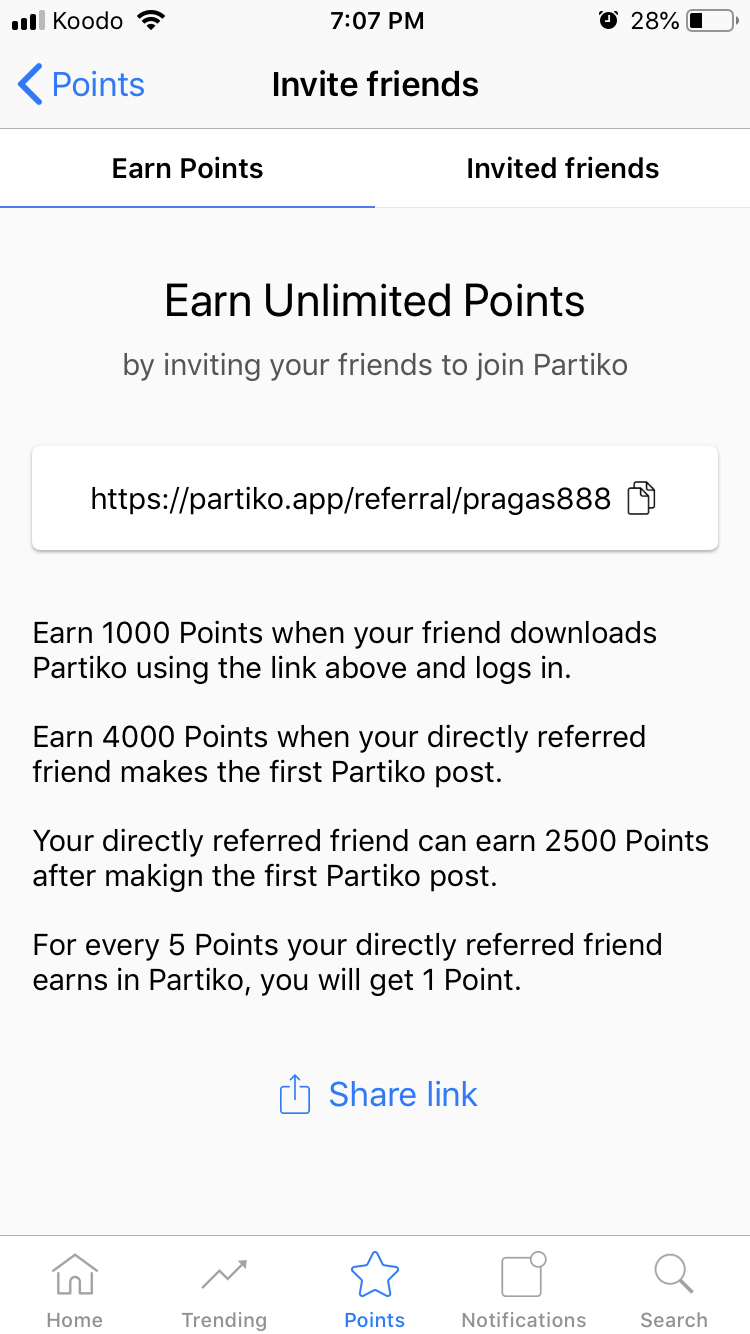Screen dimensions: 750x1334
Task: Open the referral URL pragas888
Action: 350,498
